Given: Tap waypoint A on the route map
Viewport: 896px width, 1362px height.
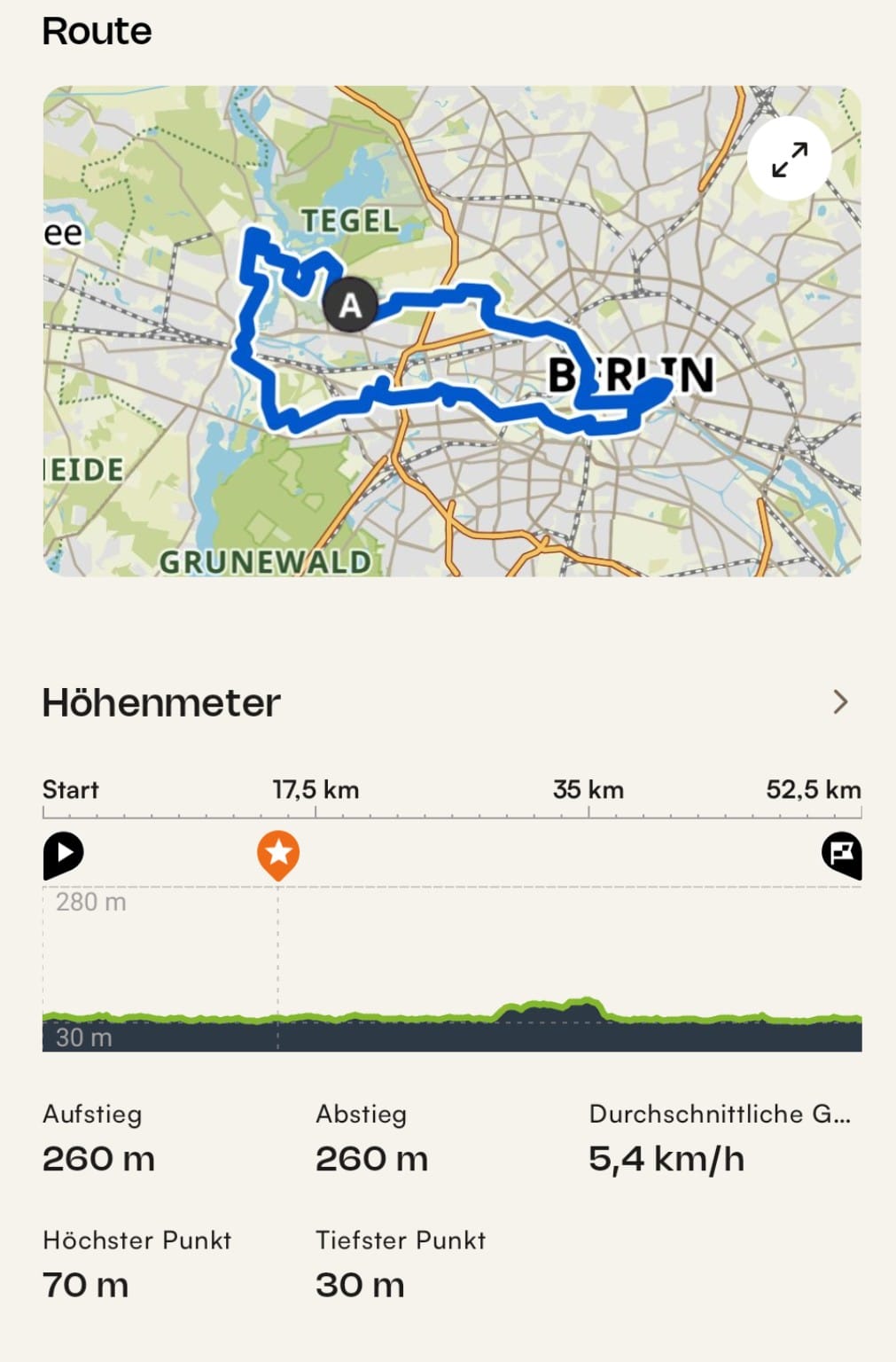Looking at the screenshot, I should 350,305.
